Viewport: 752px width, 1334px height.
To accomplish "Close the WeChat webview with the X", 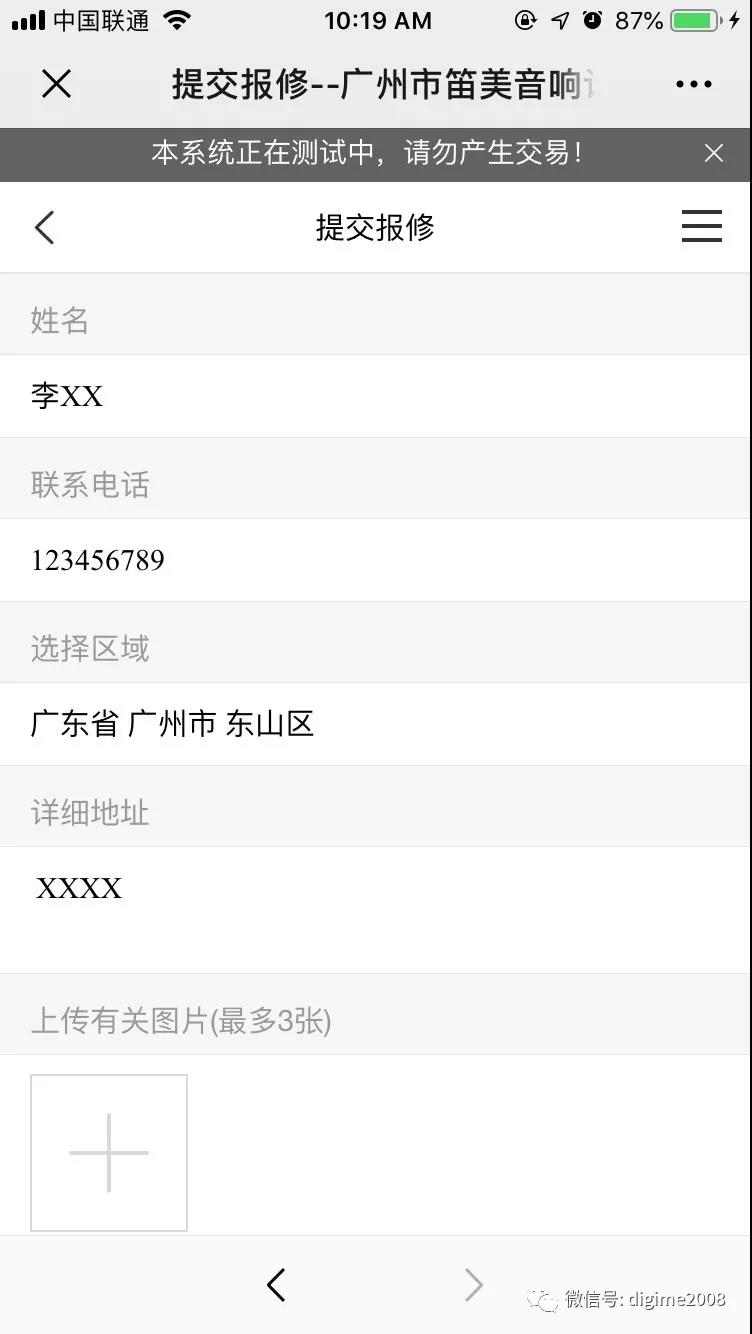I will pos(57,84).
